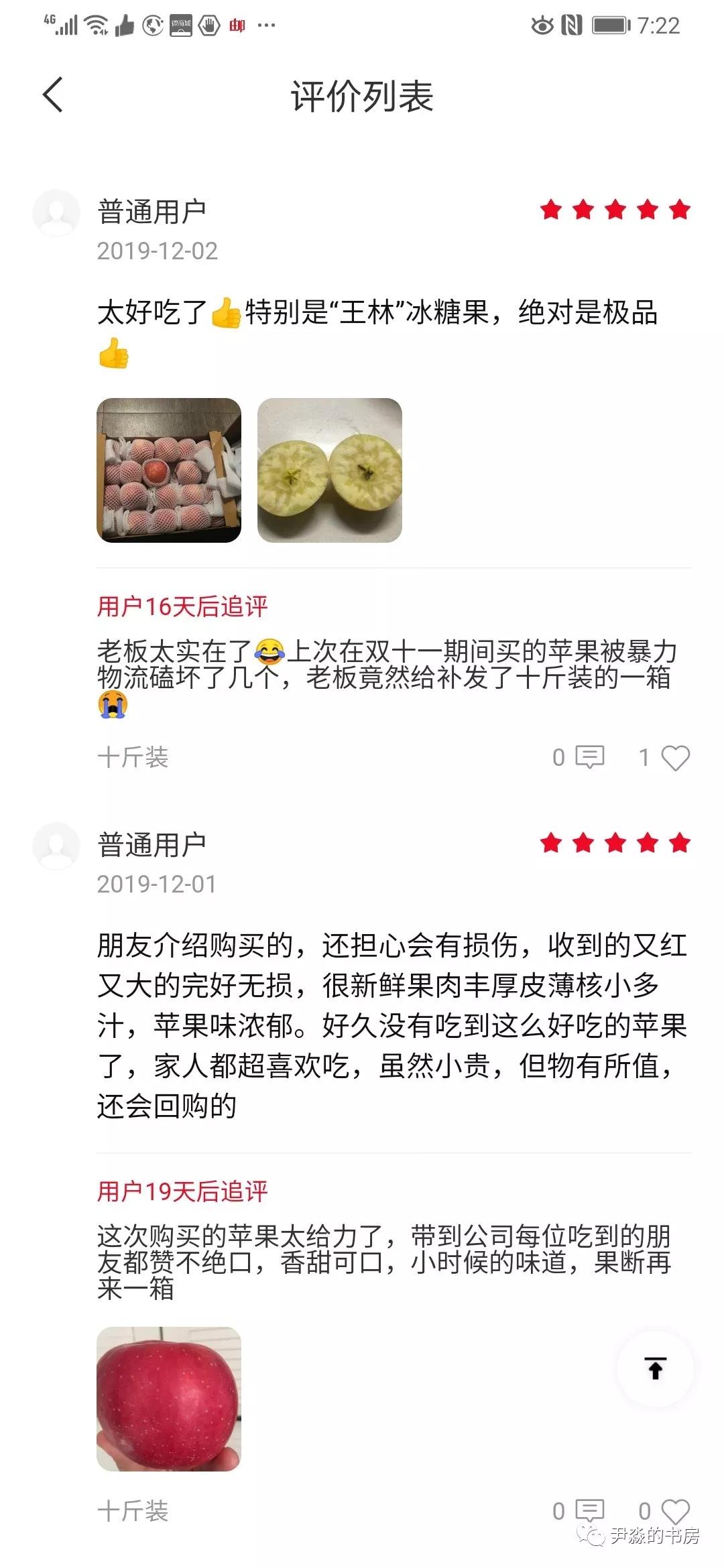Image resolution: width=724 pixels, height=1568 pixels.
Task: Tap the comment bubble icon on the first review
Action: (x=589, y=757)
